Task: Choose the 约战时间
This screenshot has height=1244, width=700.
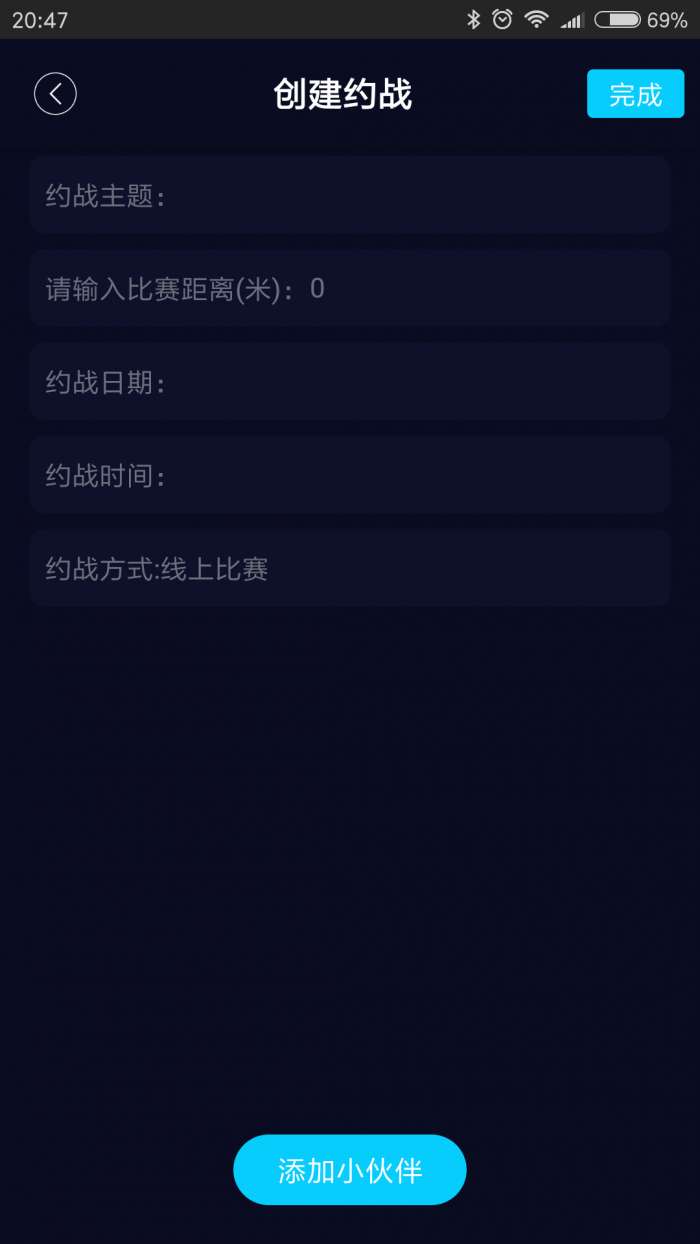Action: pos(349,475)
